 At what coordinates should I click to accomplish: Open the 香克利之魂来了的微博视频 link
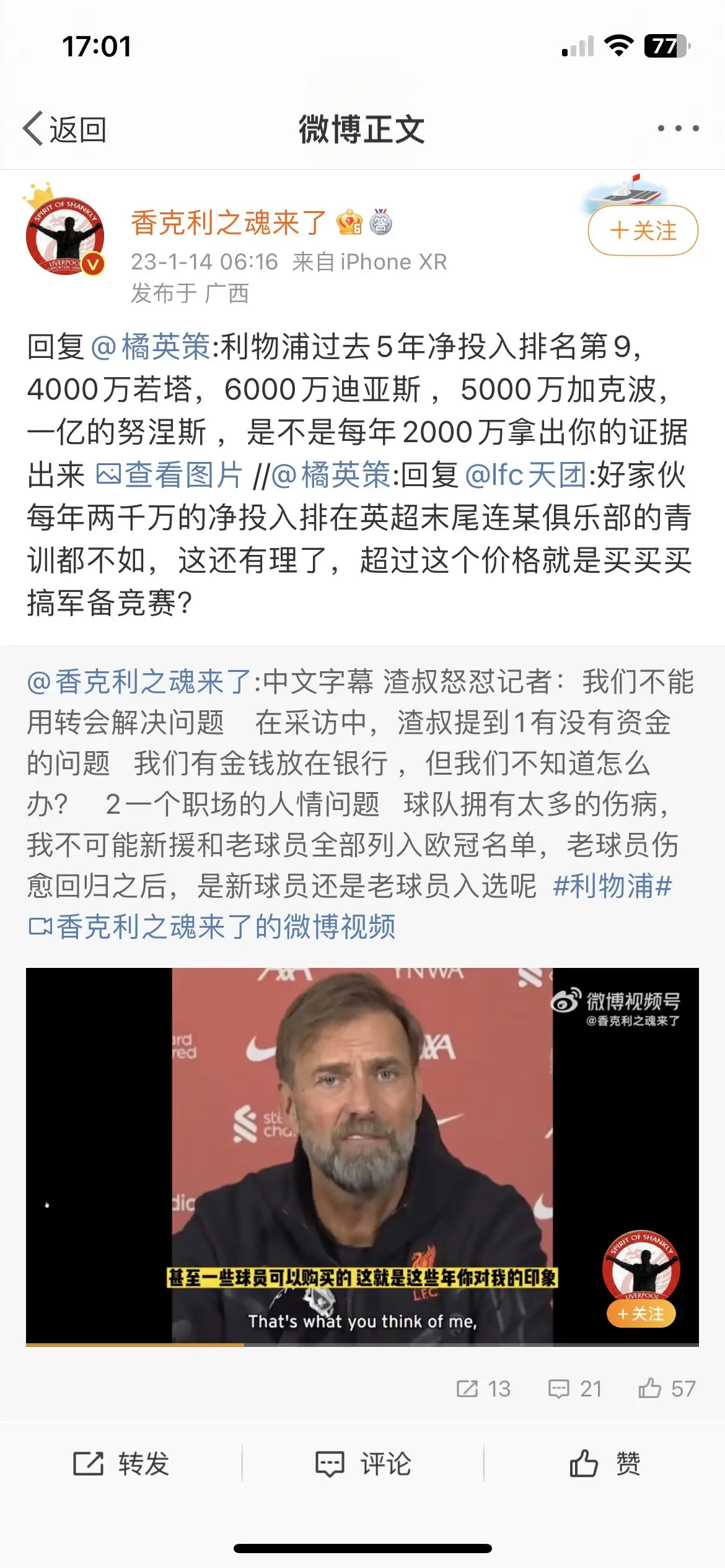(212, 927)
